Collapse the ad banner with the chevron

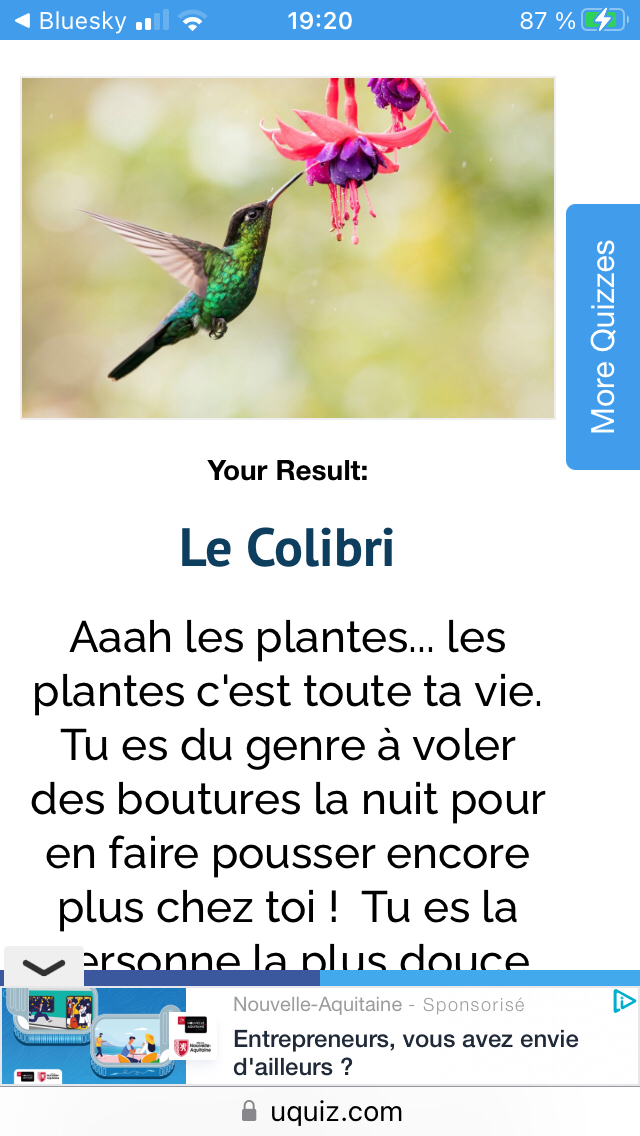[43, 966]
